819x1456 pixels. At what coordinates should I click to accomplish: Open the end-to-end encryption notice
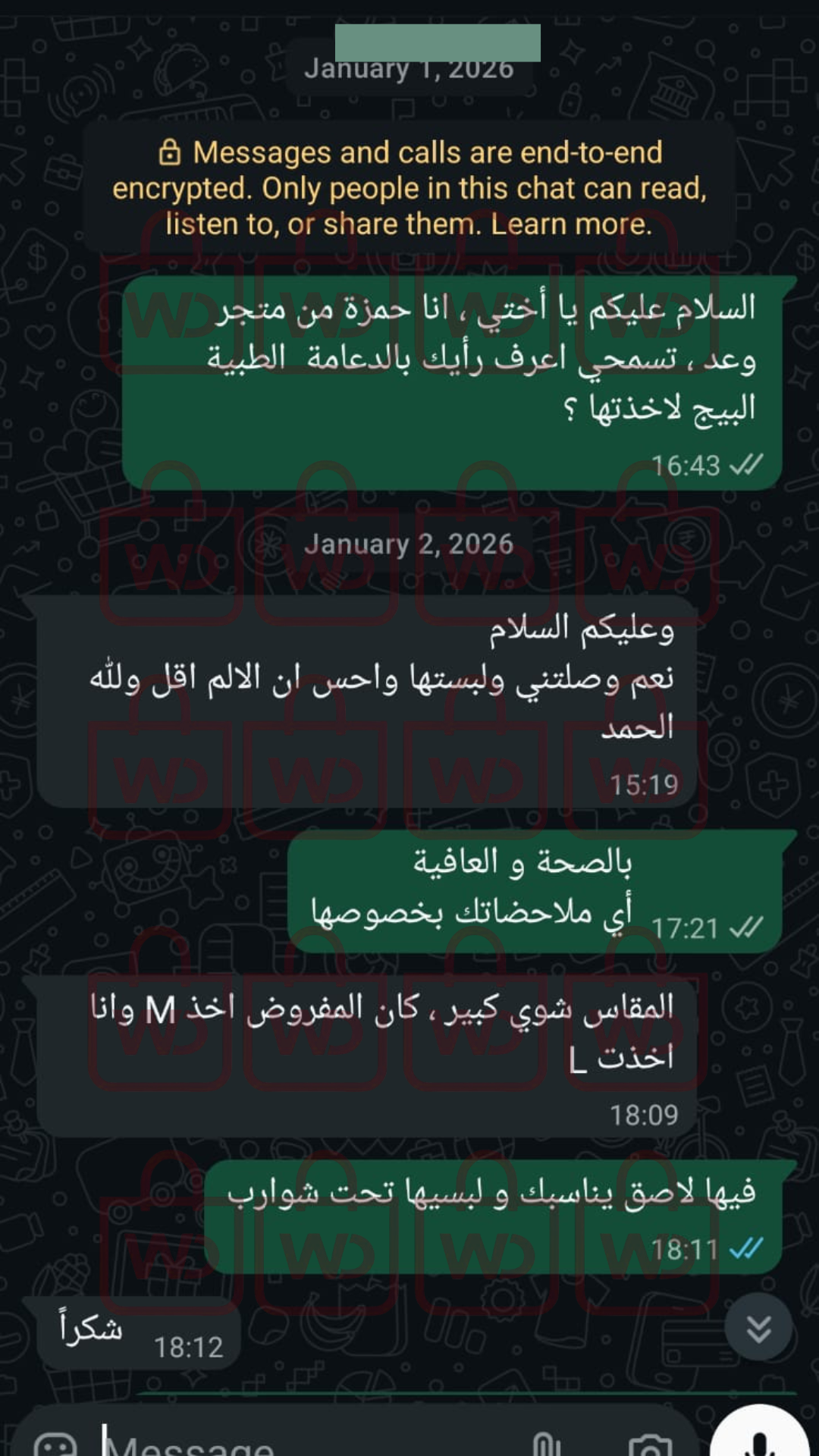409,188
